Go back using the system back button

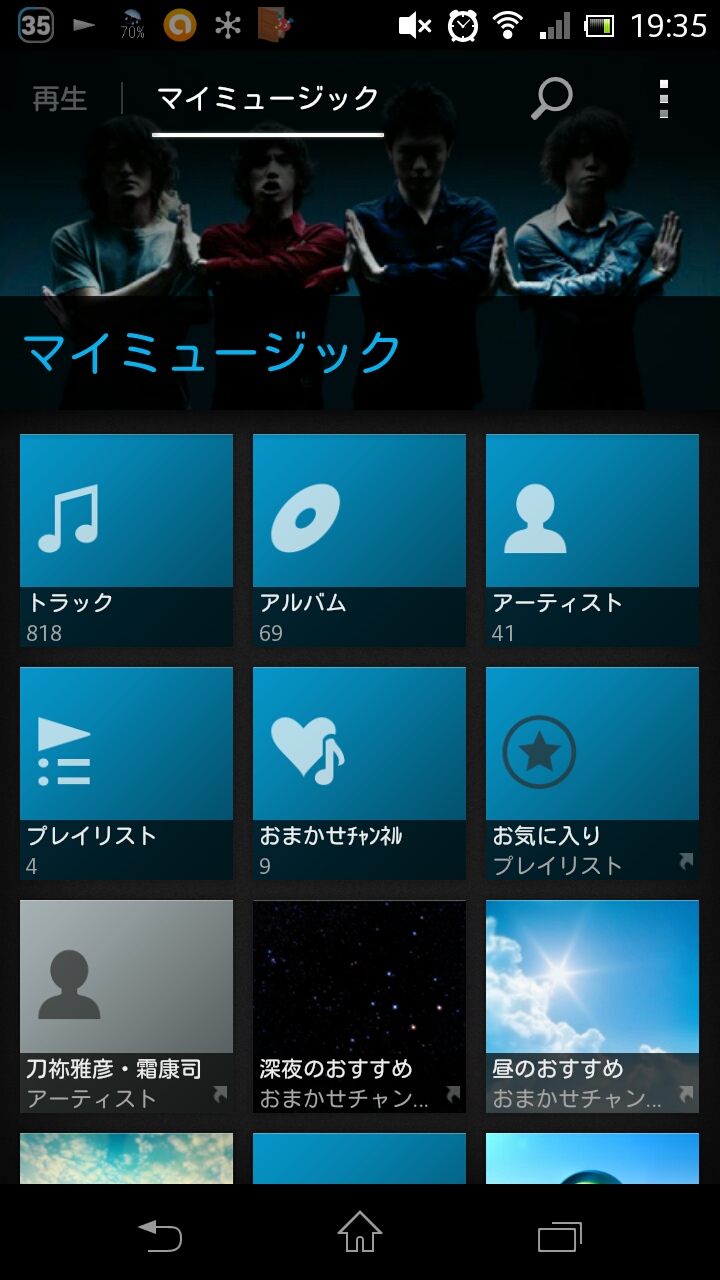(160, 1234)
